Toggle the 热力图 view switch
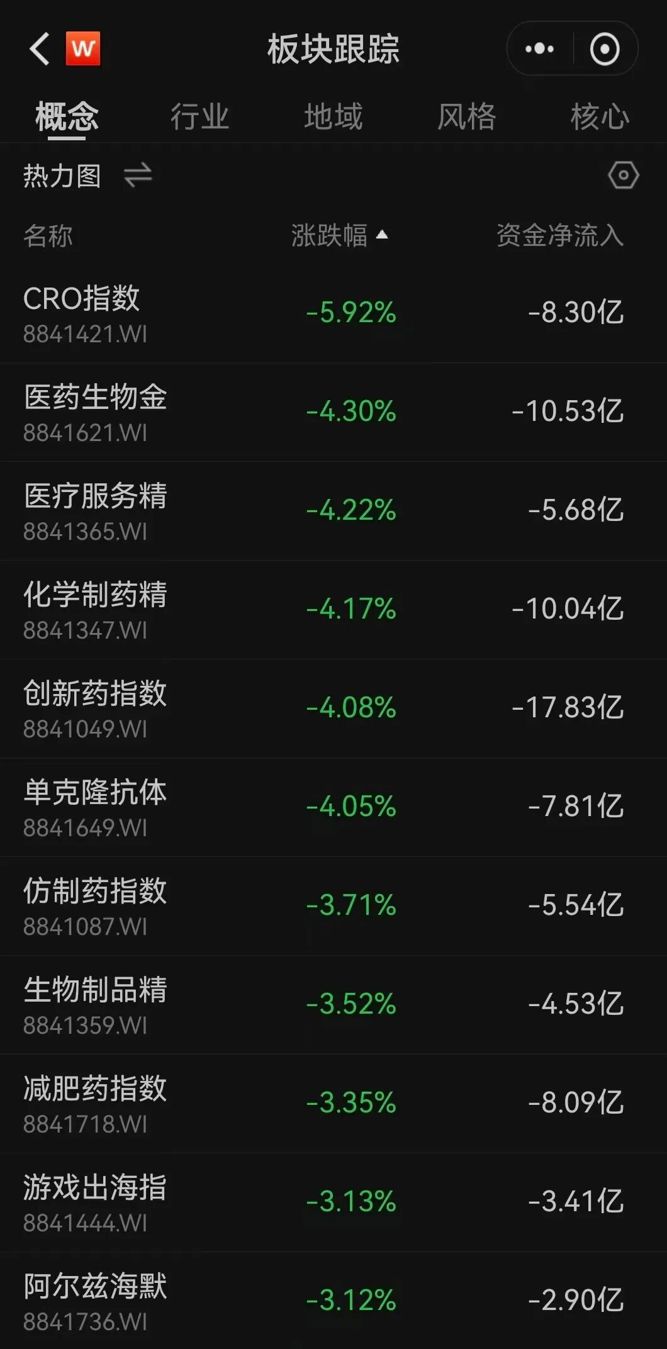 pyautogui.click(x=138, y=176)
